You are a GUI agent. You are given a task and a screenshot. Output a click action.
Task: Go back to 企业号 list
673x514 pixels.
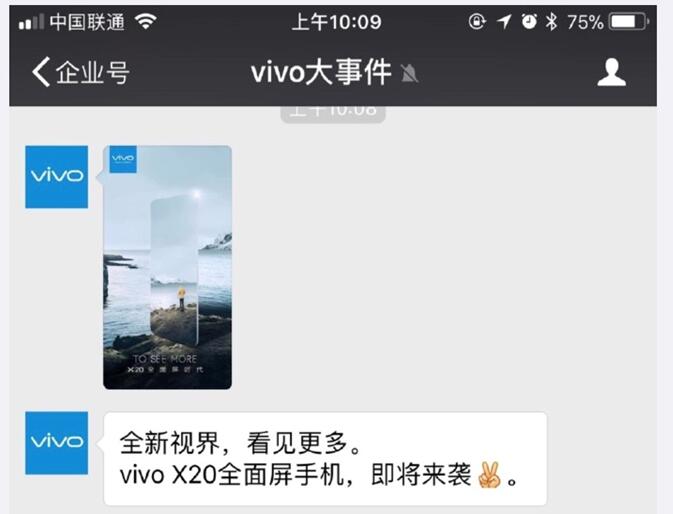(80, 73)
